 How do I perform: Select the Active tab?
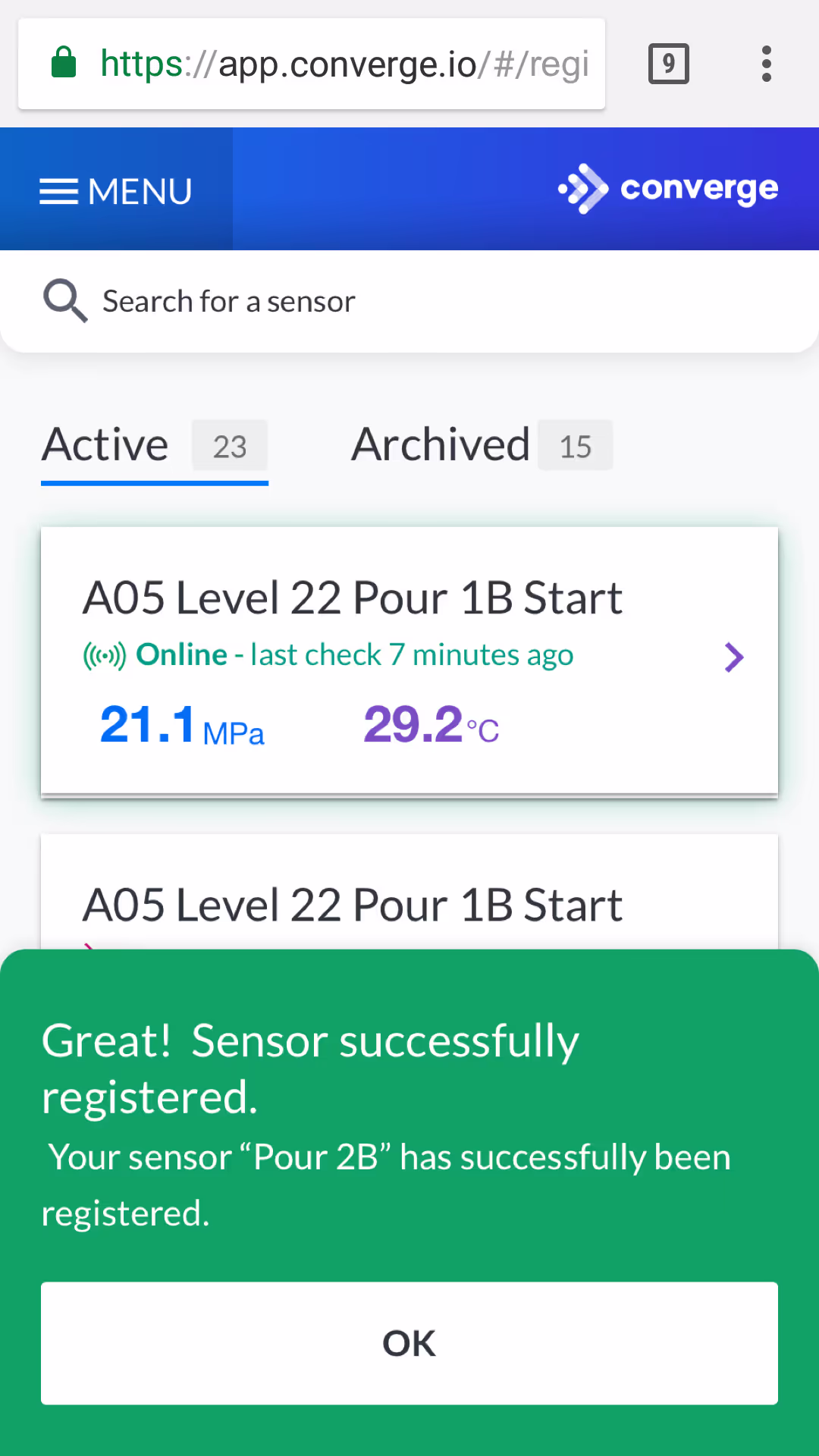click(155, 447)
